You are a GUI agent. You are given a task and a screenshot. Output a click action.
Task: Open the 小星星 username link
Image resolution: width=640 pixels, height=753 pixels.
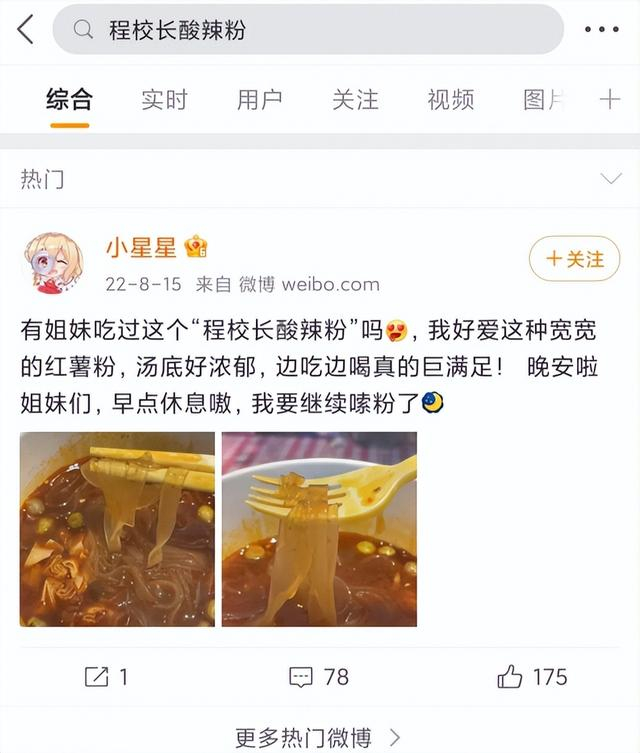pyautogui.click(x=141, y=248)
